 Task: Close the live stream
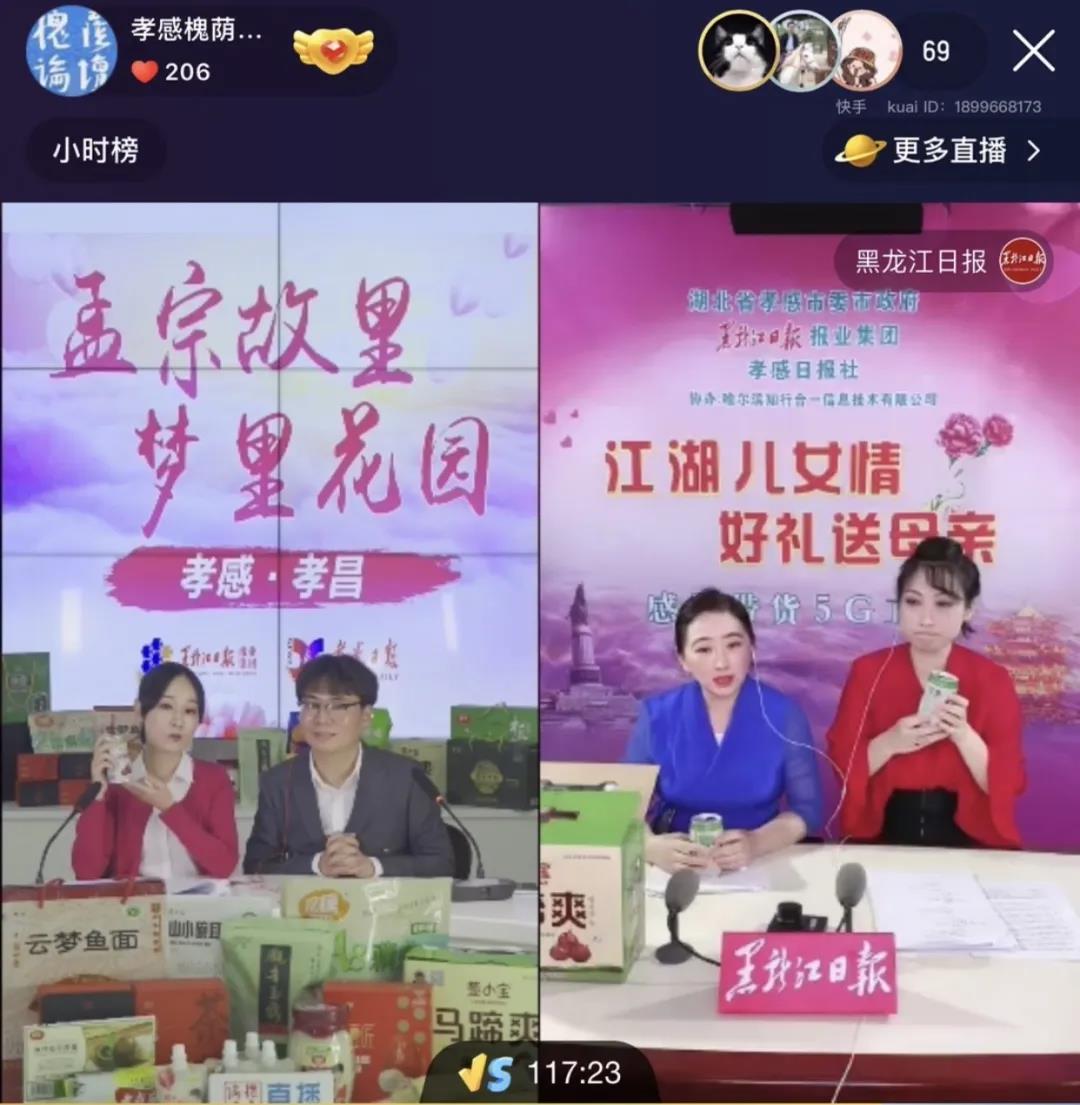pyautogui.click(x=1033, y=51)
